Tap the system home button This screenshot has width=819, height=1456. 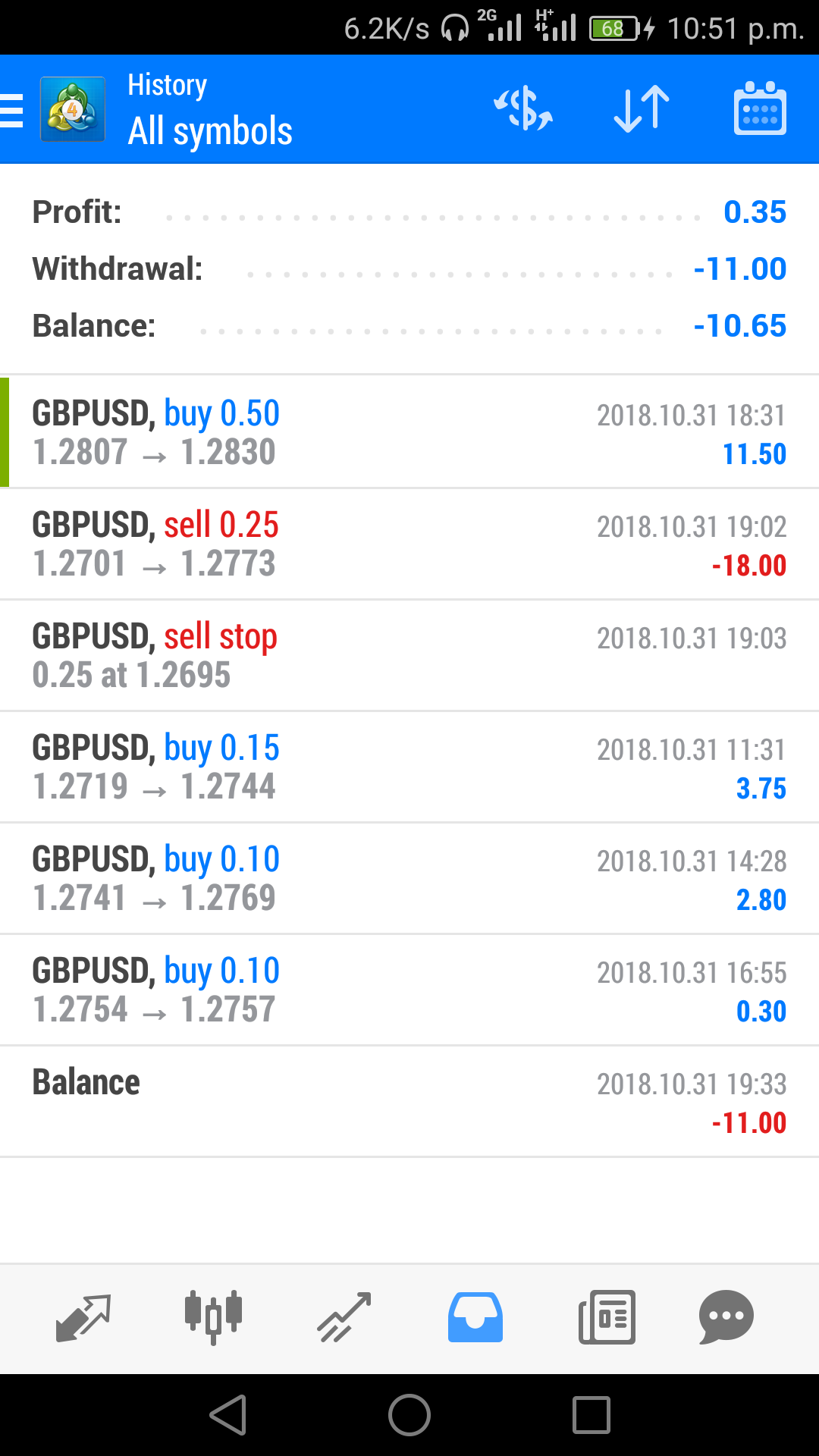[x=409, y=1415]
